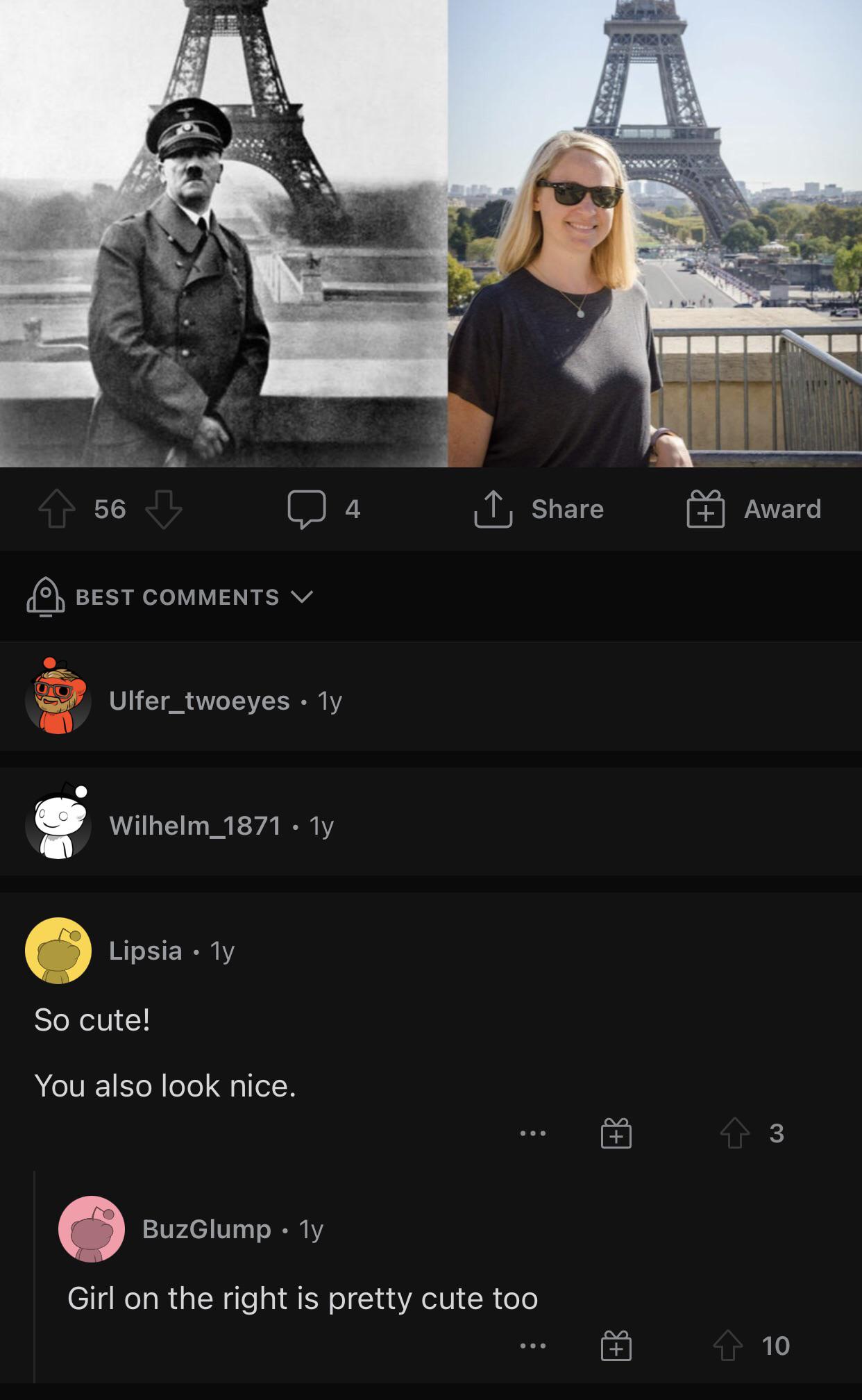
Task: Open more options on BuzGlump's reply
Action: [533, 1346]
